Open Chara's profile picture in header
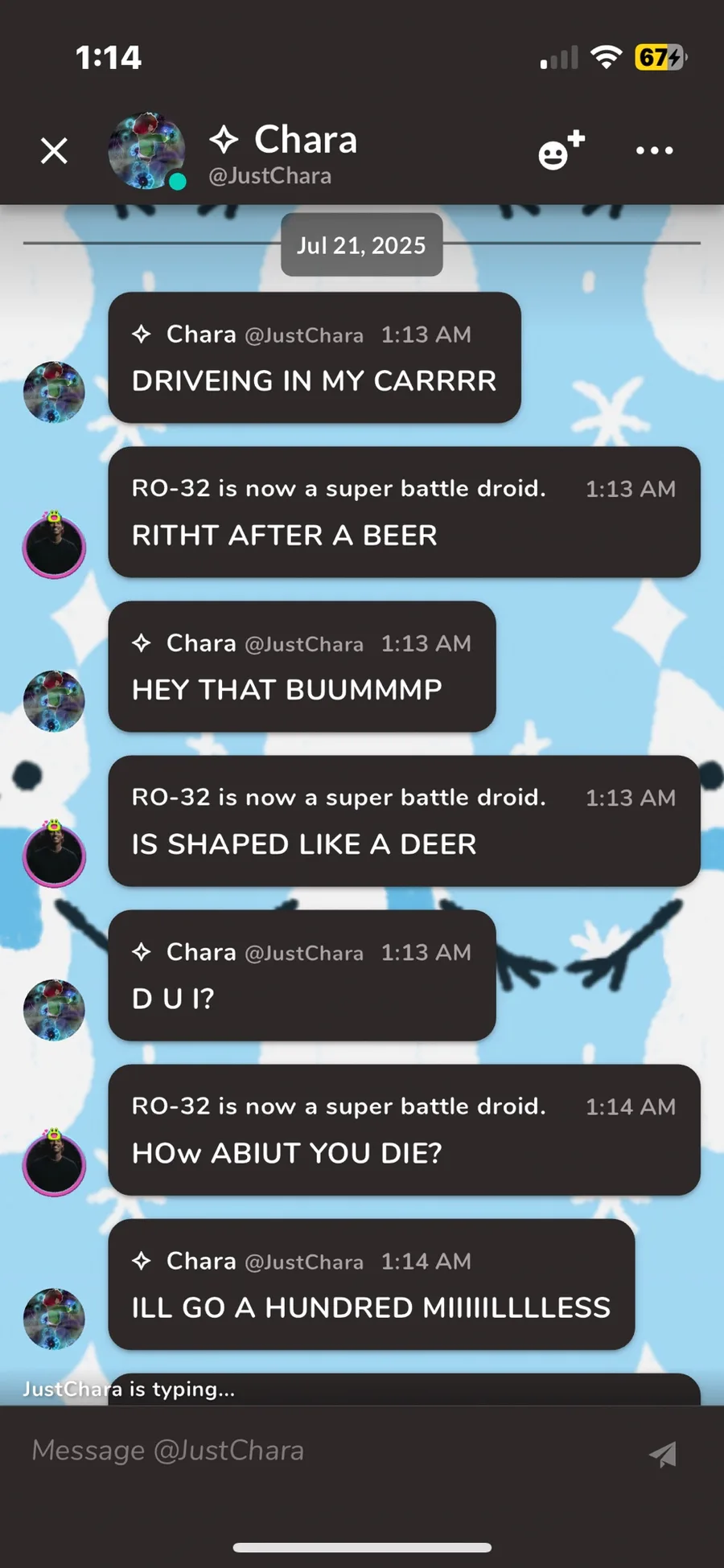Image resolution: width=724 pixels, height=1568 pixels. 146,150
